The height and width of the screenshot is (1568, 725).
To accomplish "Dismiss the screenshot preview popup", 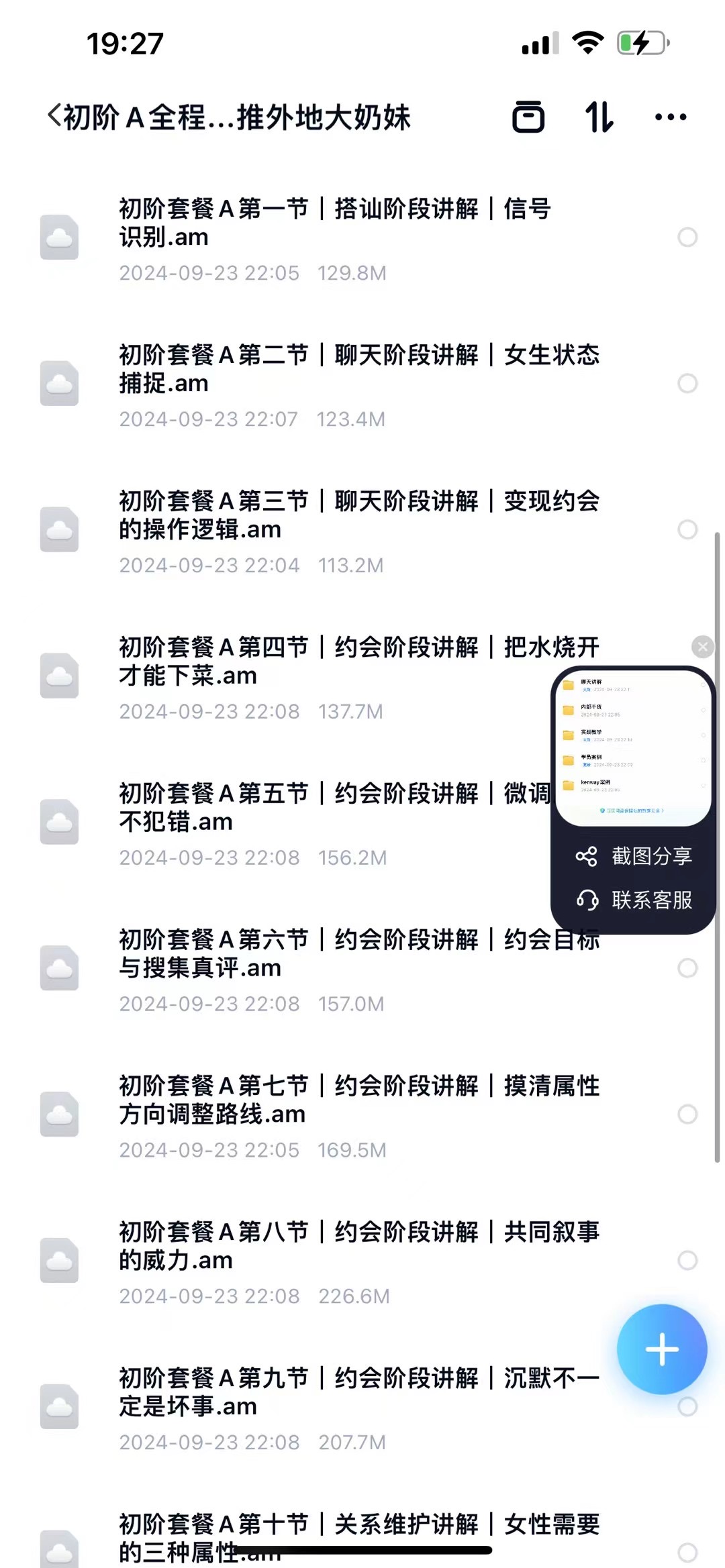I will click(x=702, y=647).
